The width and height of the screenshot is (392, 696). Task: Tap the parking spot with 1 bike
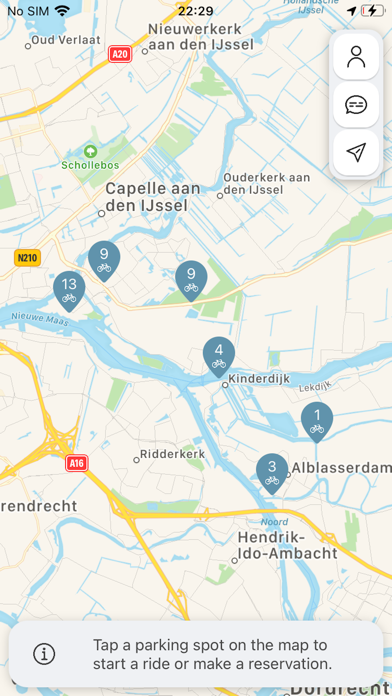317,422
